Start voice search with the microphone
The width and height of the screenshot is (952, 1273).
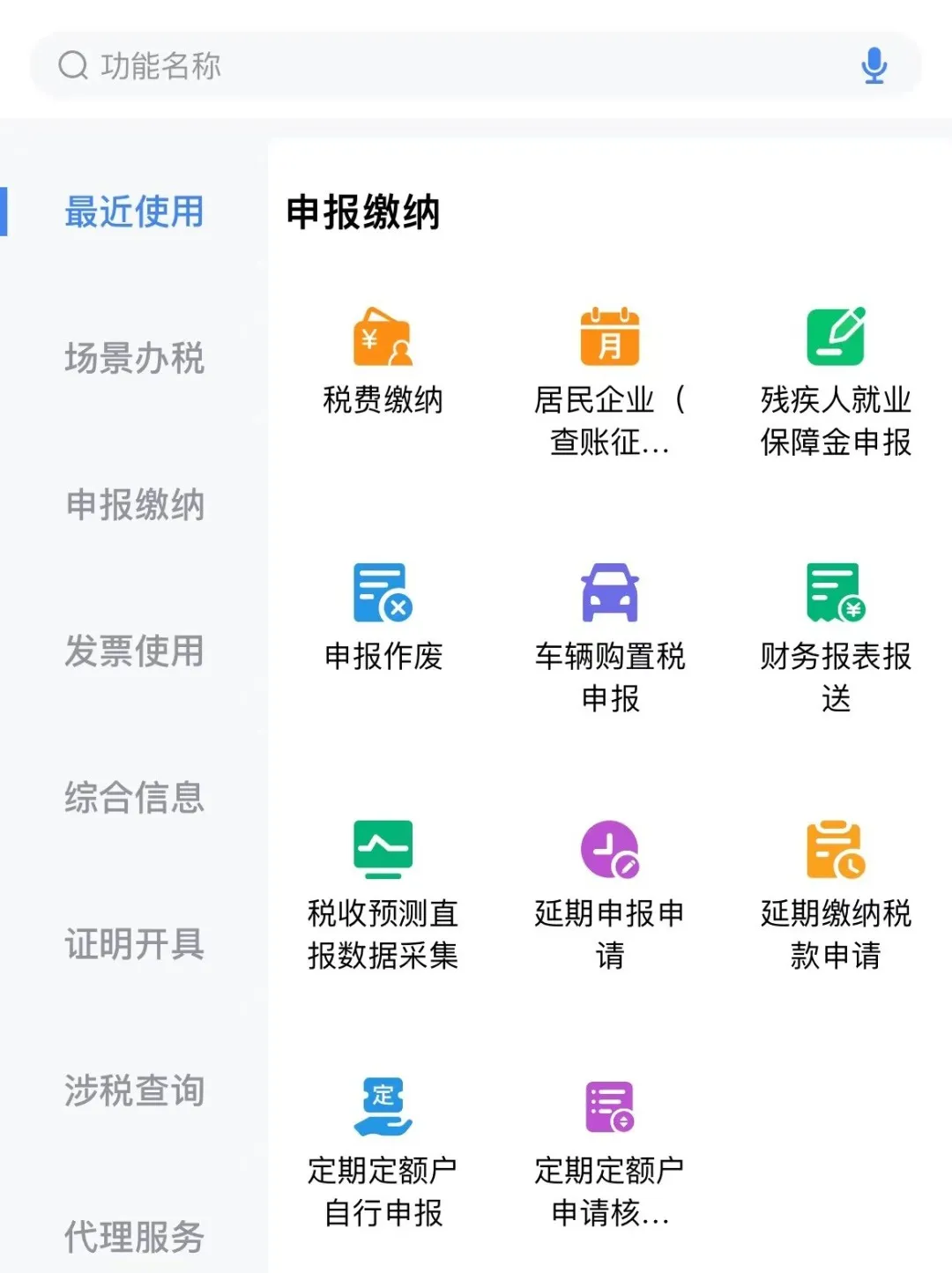(x=874, y=66)
